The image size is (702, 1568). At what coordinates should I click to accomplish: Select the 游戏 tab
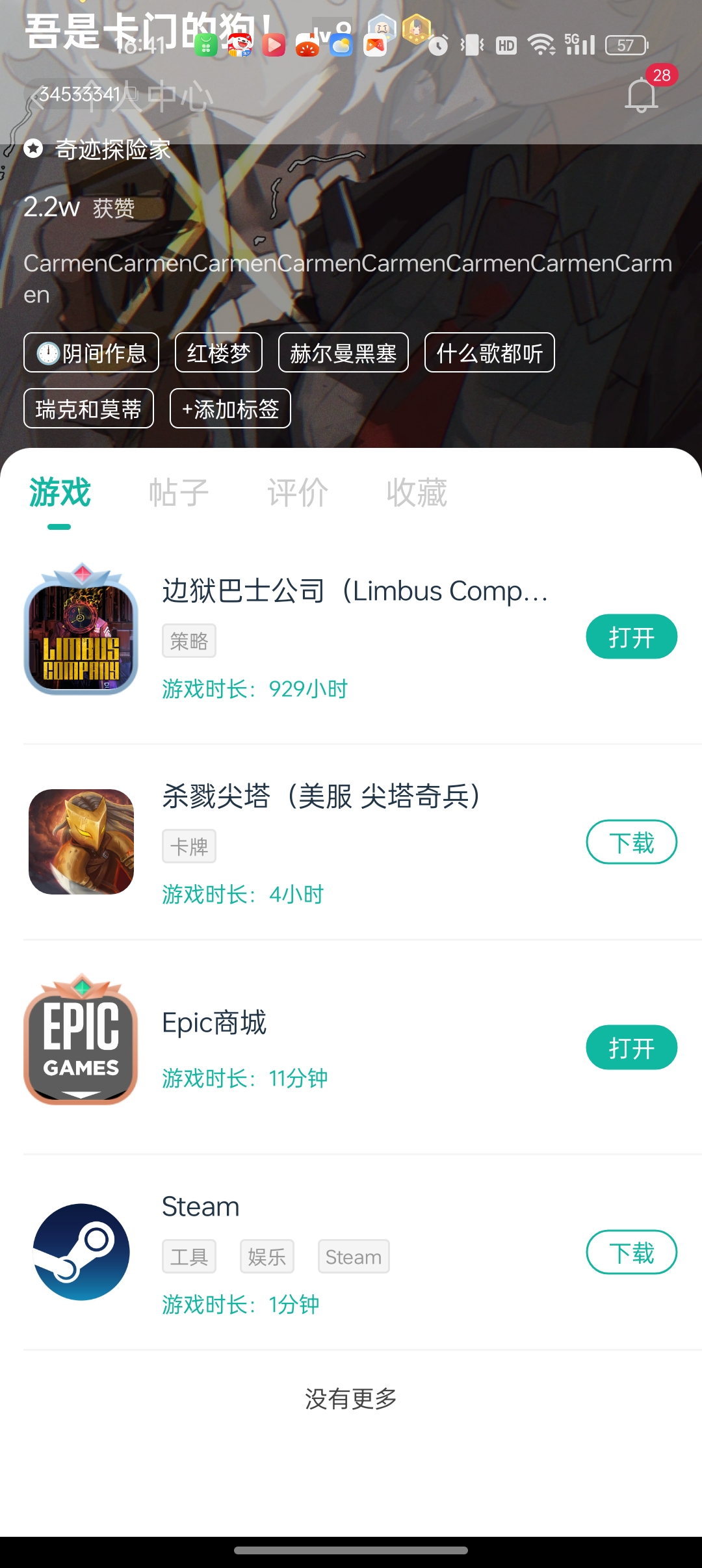60,492
